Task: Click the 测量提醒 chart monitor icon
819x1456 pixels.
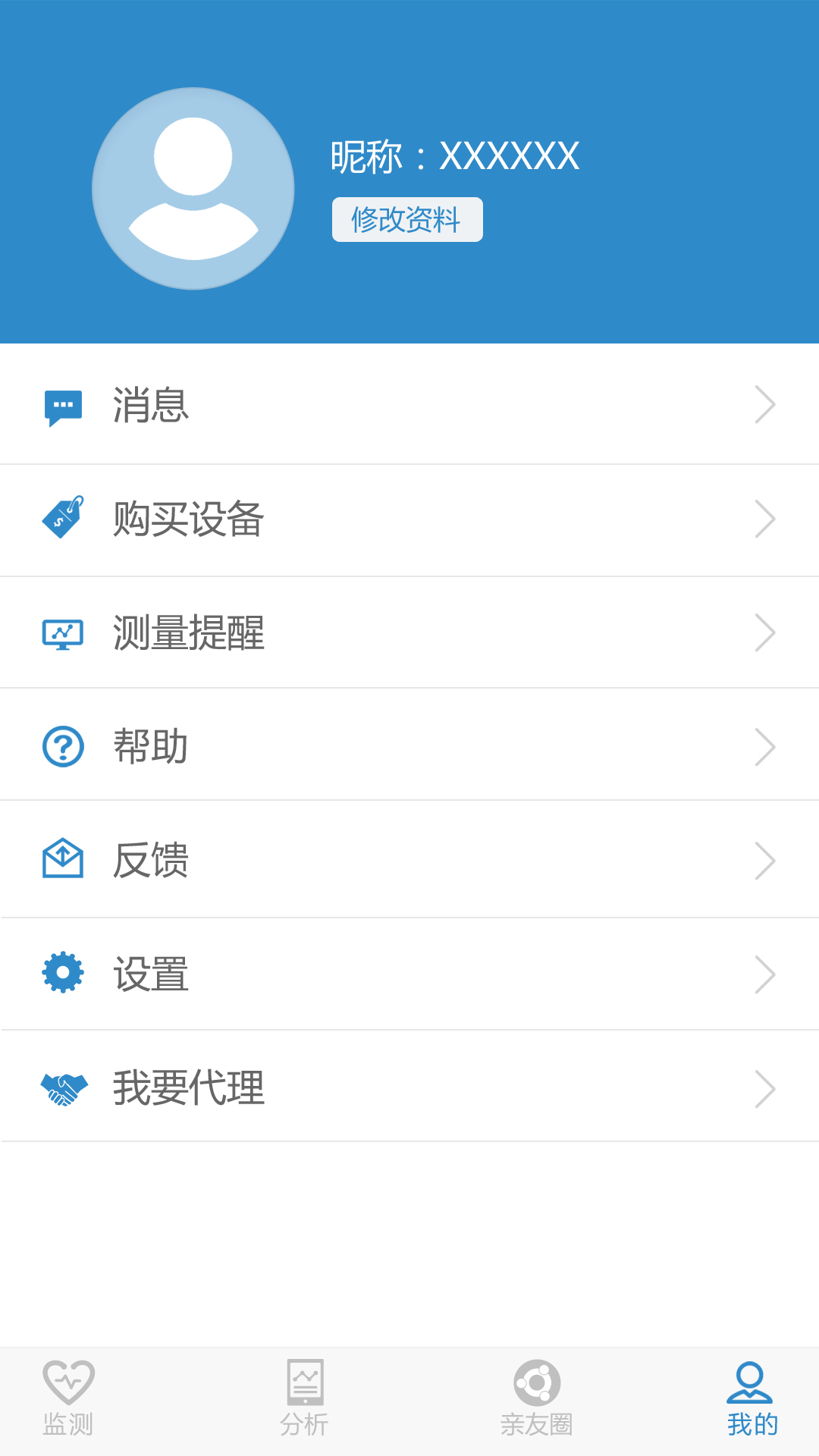Action: [x=63, y=632]
